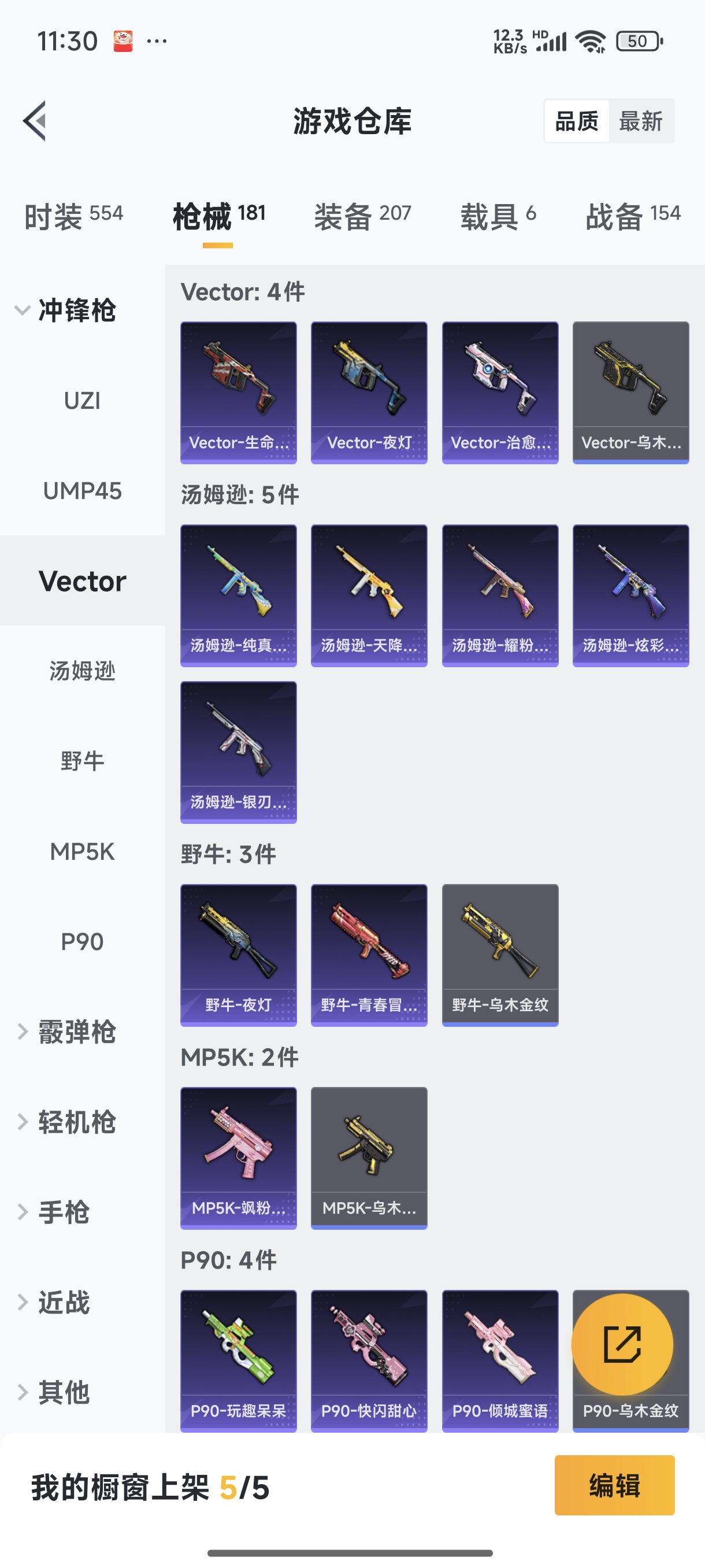
Task: Tap the orange share floating button
Action: (622, 1344)
